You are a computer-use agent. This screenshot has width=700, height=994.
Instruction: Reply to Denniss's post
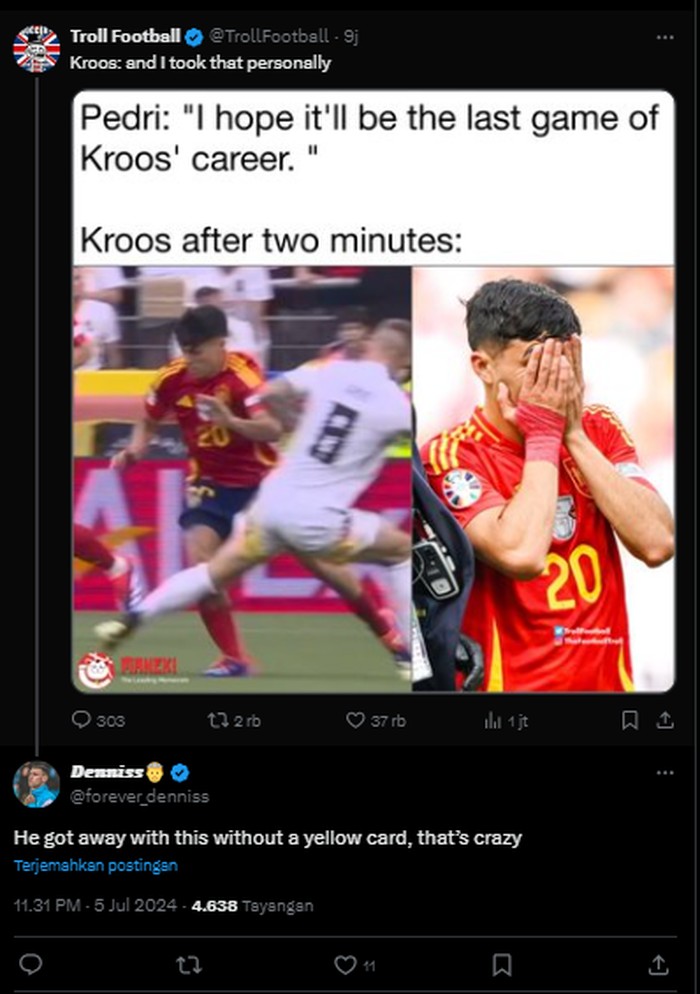tap(31, 964)
